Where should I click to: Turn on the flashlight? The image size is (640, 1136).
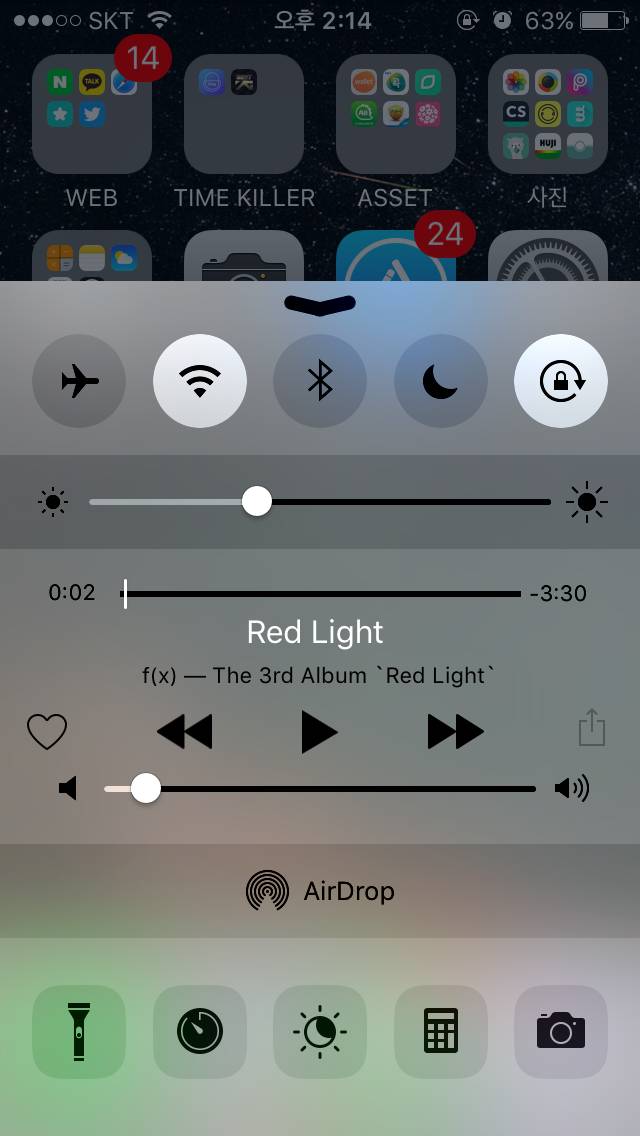79,1031
